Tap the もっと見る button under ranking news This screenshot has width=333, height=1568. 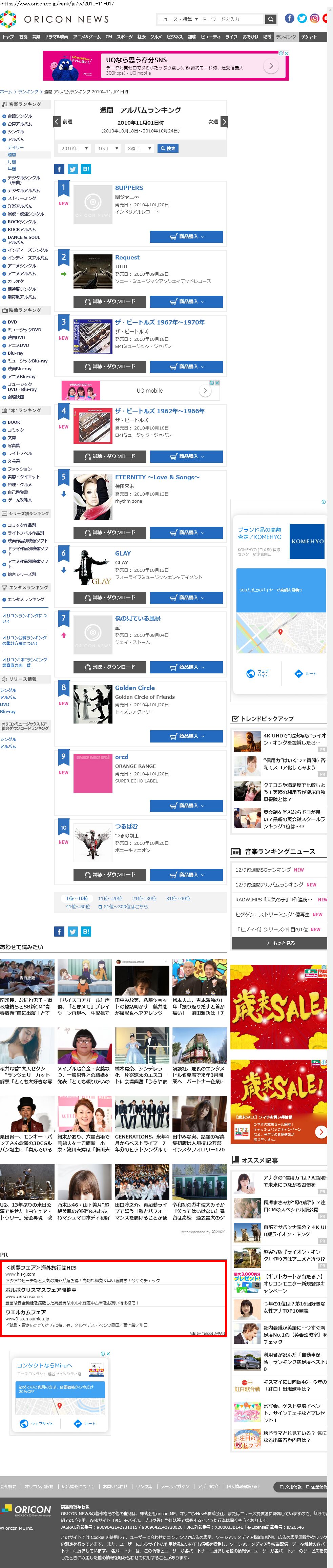pyautogui.click(x=279, y=943)
